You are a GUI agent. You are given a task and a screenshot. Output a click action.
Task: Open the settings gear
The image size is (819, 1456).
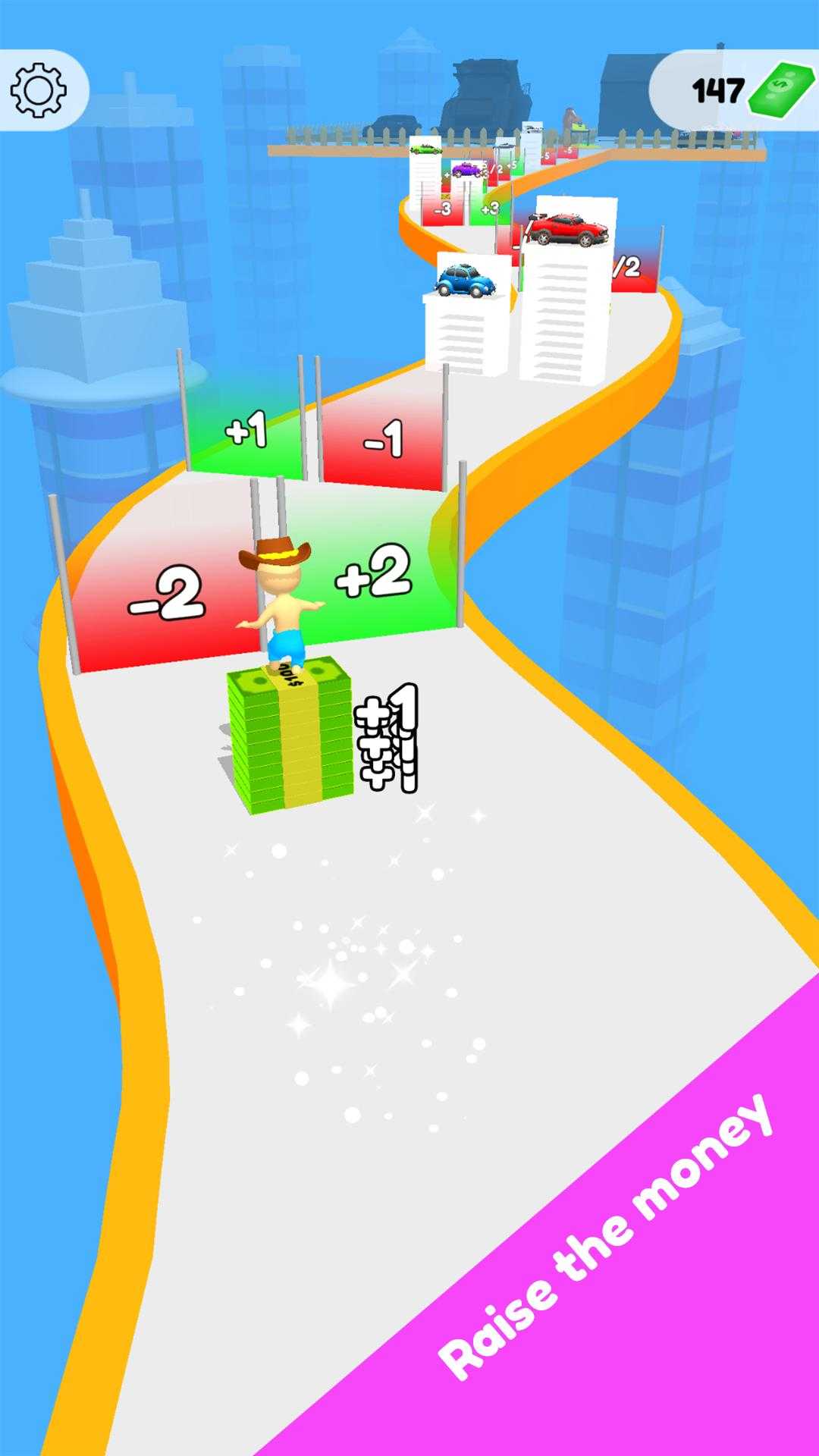coord(38,90)
